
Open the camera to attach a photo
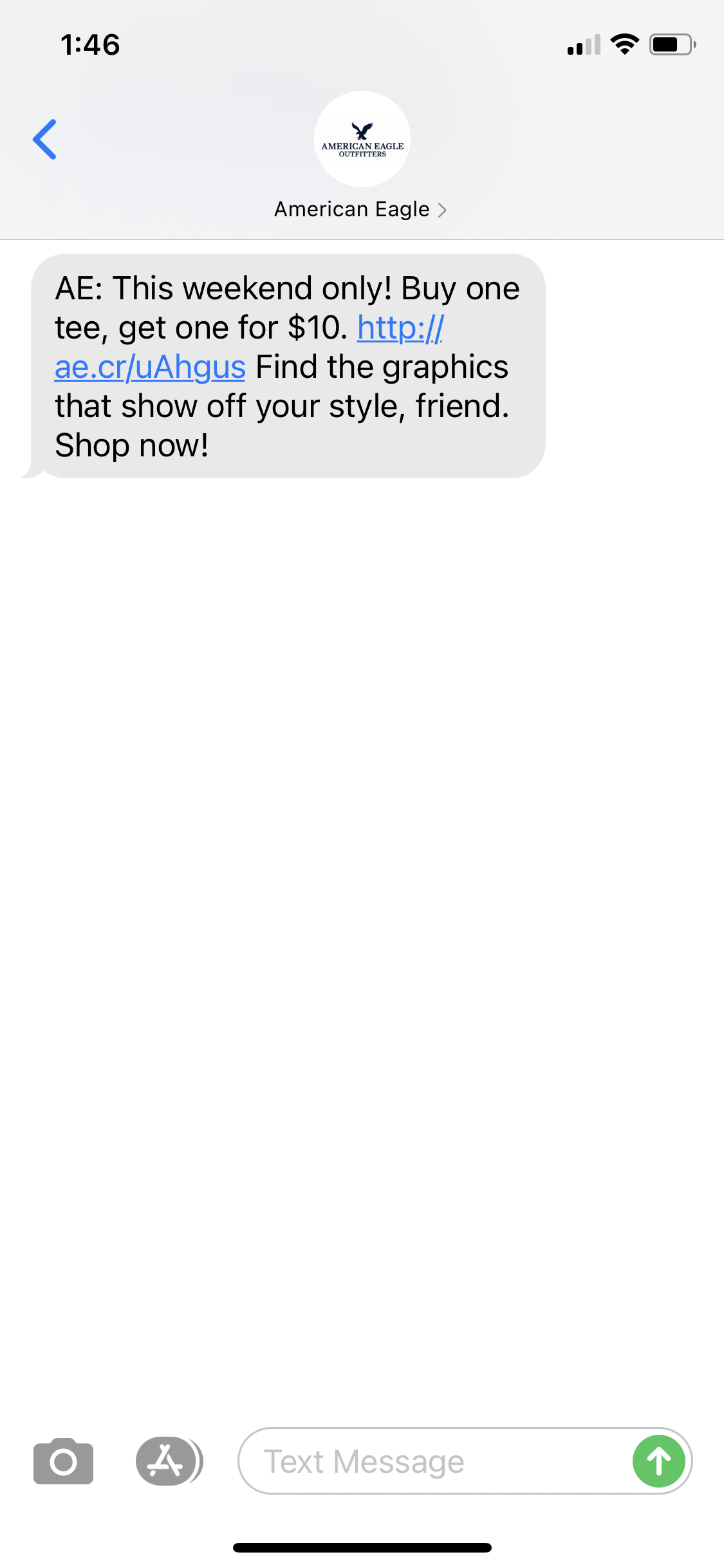pyautogui.click(x=63, y=1461)
